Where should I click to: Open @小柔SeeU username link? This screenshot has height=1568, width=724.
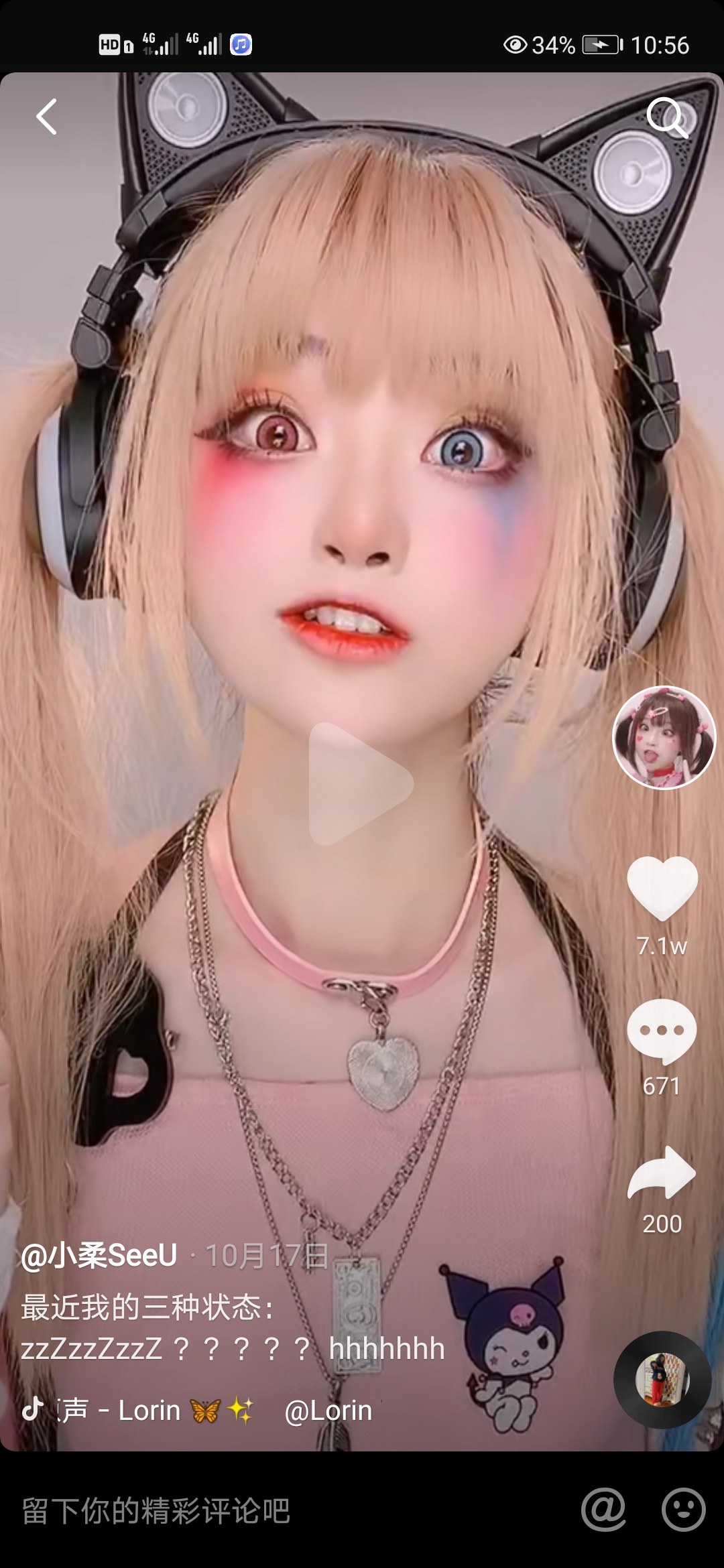point(99,1255)
